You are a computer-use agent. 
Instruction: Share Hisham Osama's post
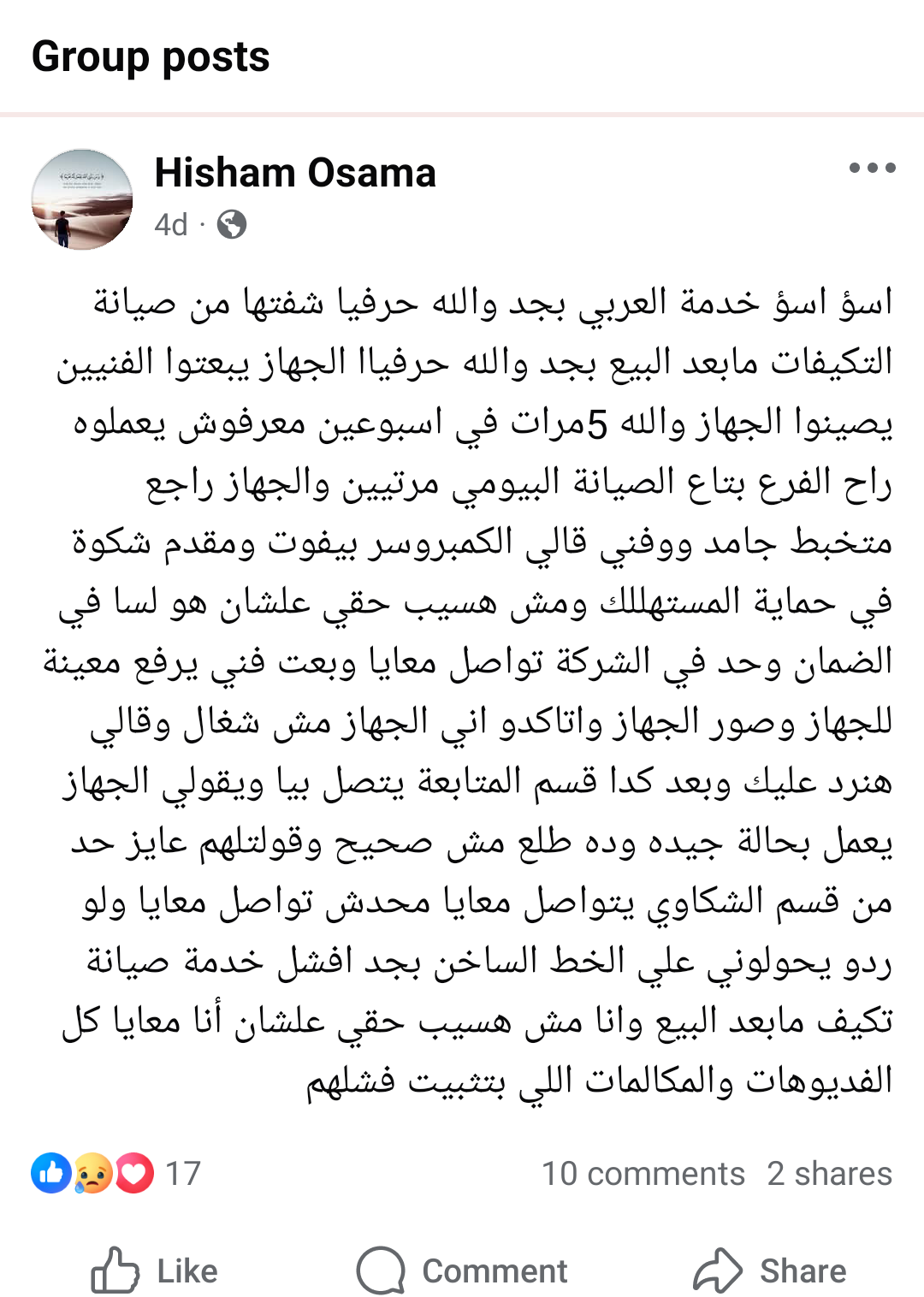click(769, 1270)
